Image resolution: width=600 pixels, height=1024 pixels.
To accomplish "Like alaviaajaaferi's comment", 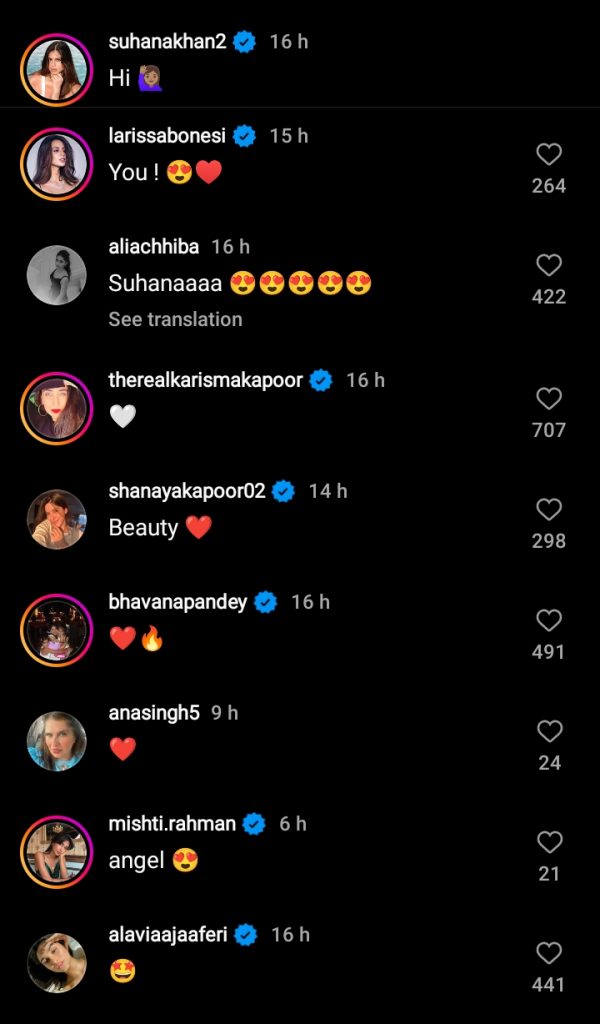I will 549,954.
